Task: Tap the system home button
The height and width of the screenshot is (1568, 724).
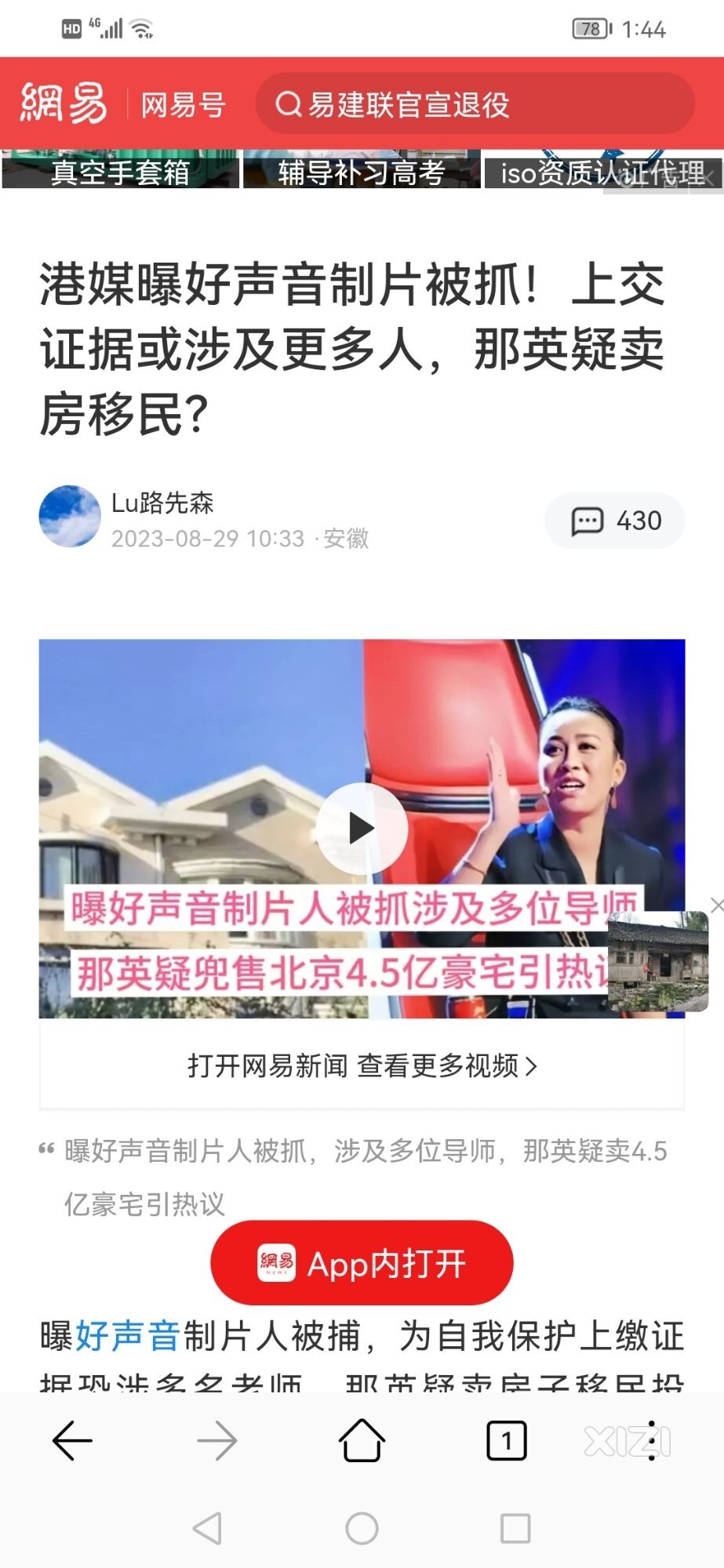Action: (362, 1528)
